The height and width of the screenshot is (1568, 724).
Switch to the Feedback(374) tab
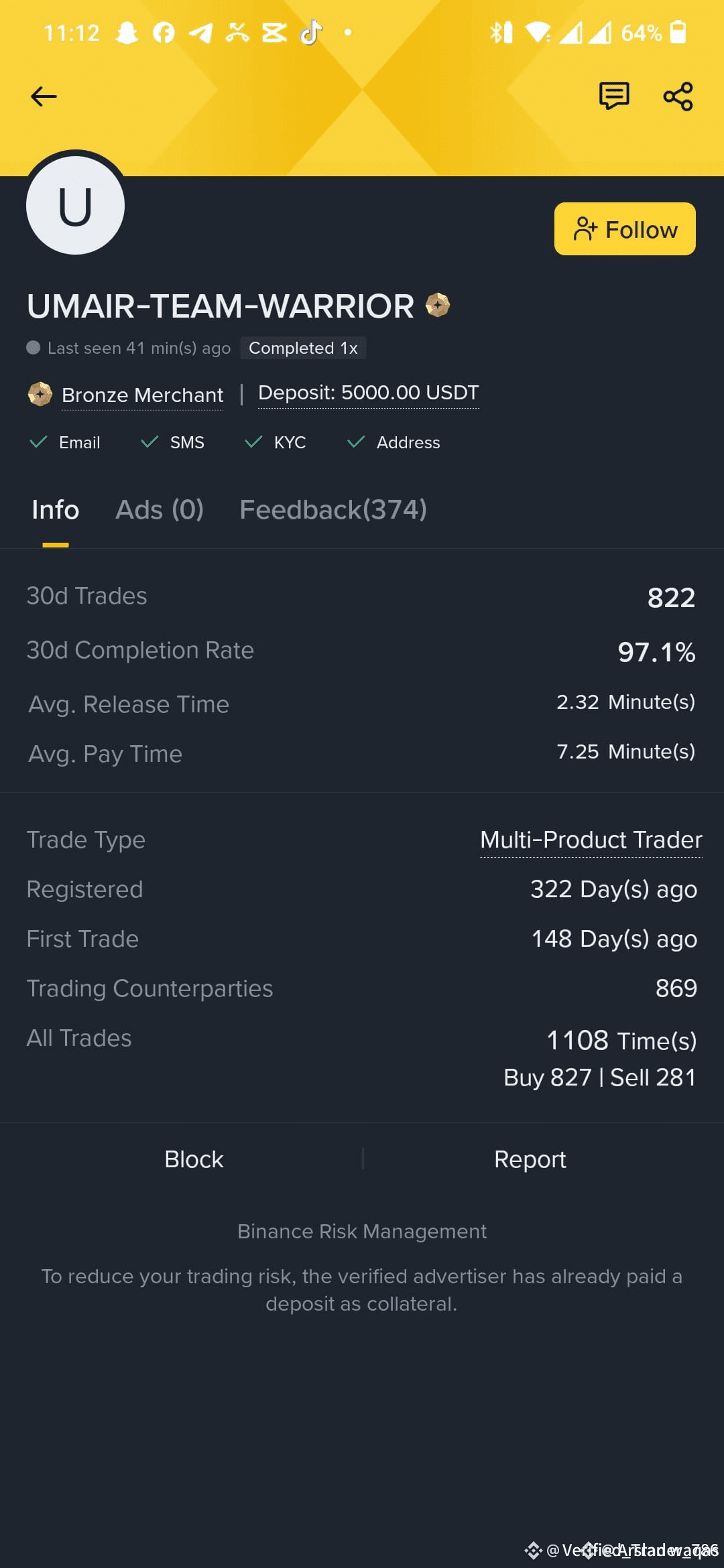[333, 510]
